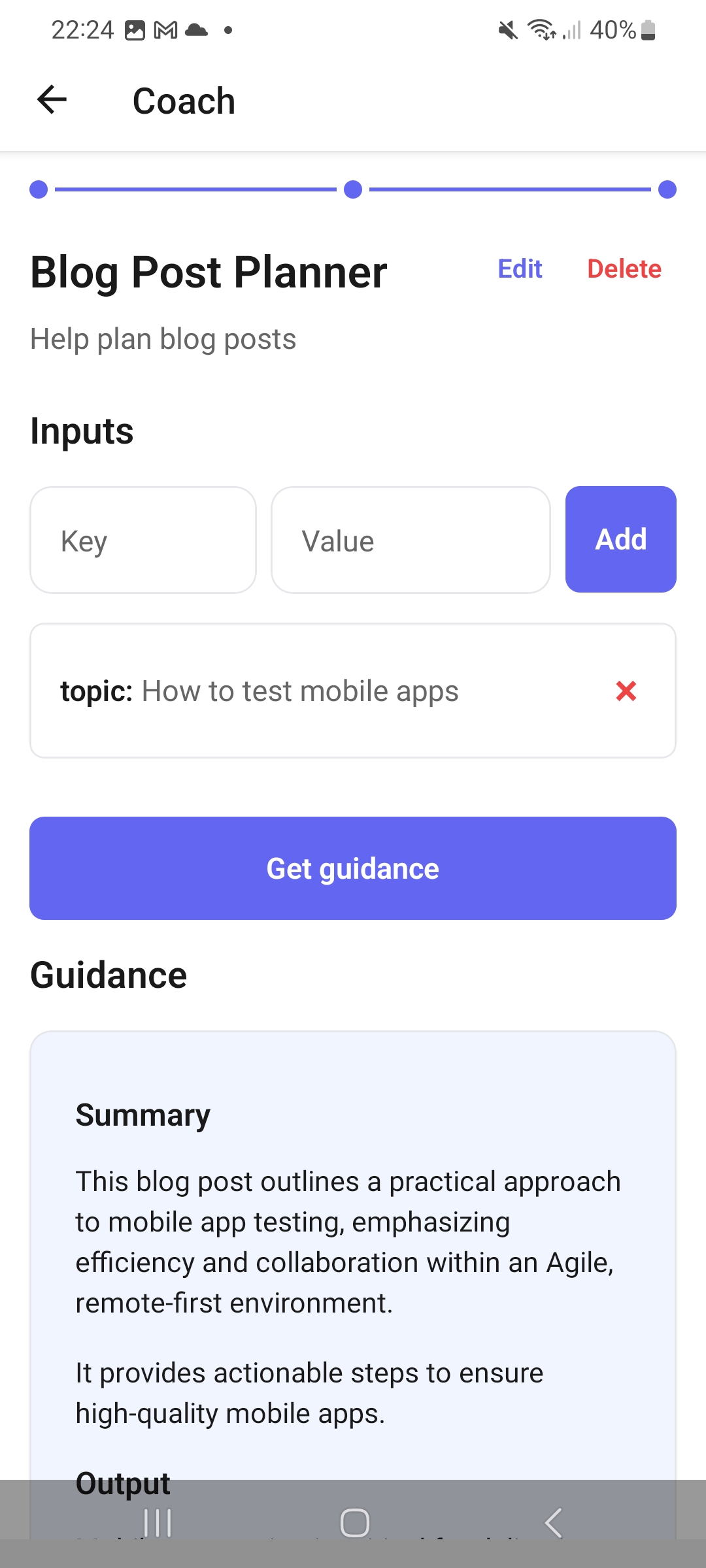Delete the Blog Post Planner

click(x=624, y=269)
